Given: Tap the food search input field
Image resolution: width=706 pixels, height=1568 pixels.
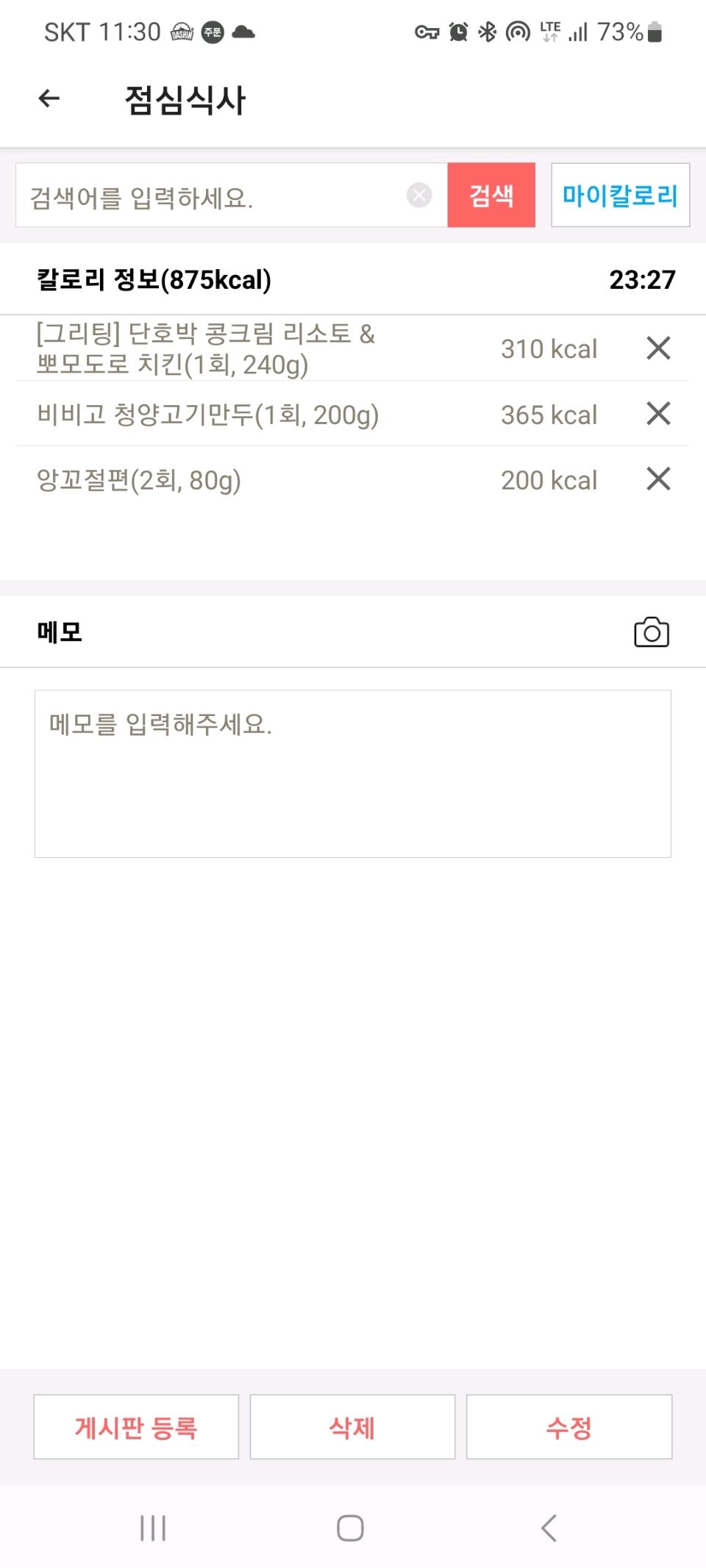Looking at the screenshot, I should tap(213, 196).
